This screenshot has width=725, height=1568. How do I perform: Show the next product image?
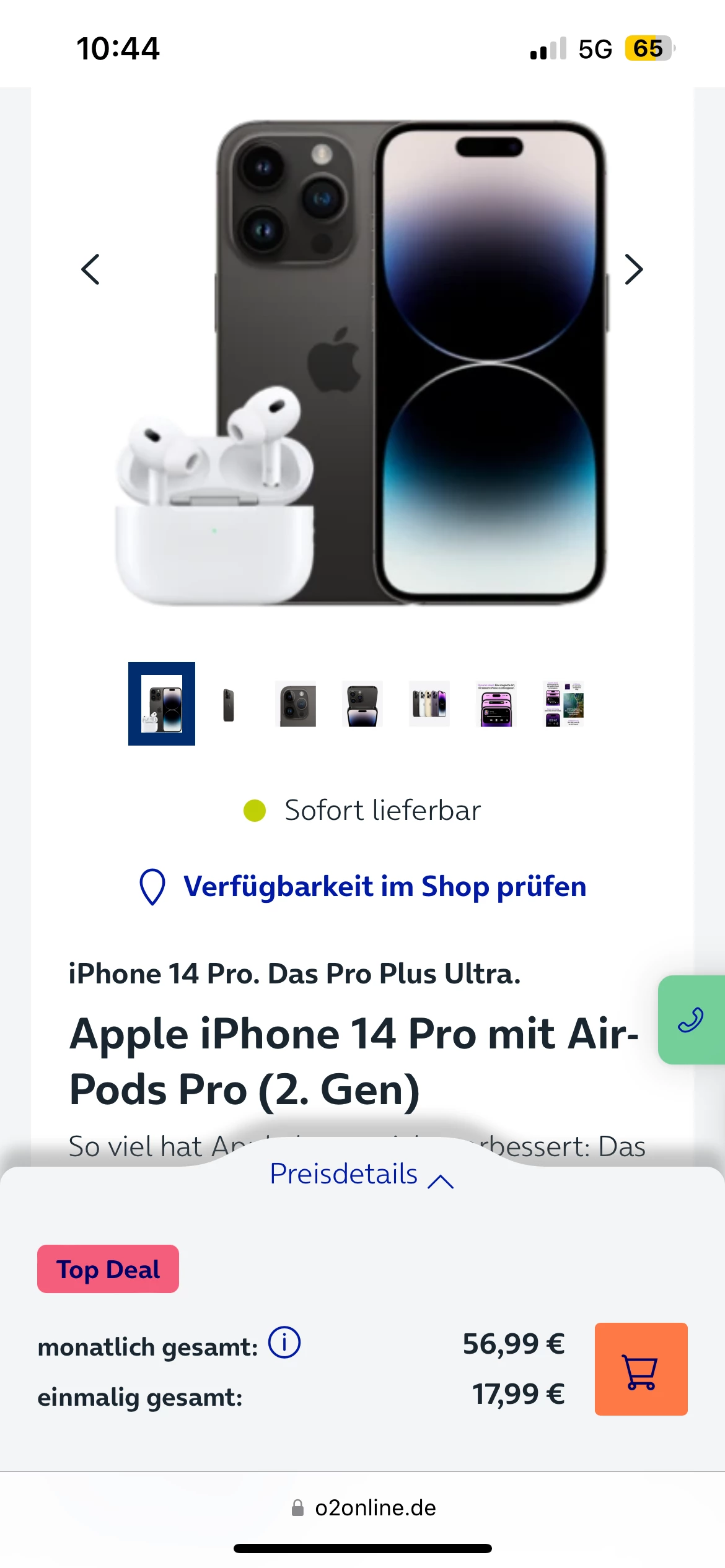(633, 269)
